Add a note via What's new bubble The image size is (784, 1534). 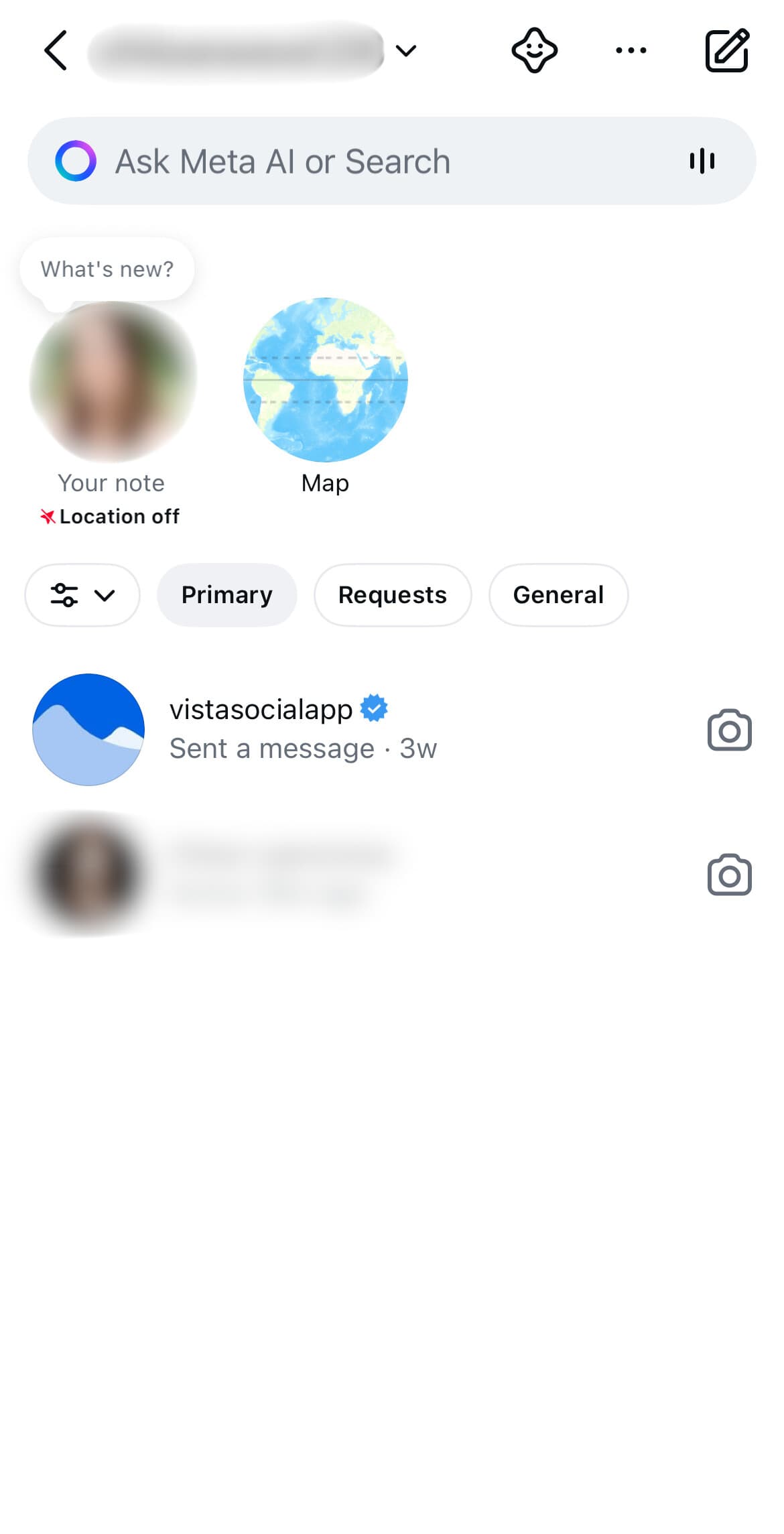pyautogui.click(x=107, y=269)
